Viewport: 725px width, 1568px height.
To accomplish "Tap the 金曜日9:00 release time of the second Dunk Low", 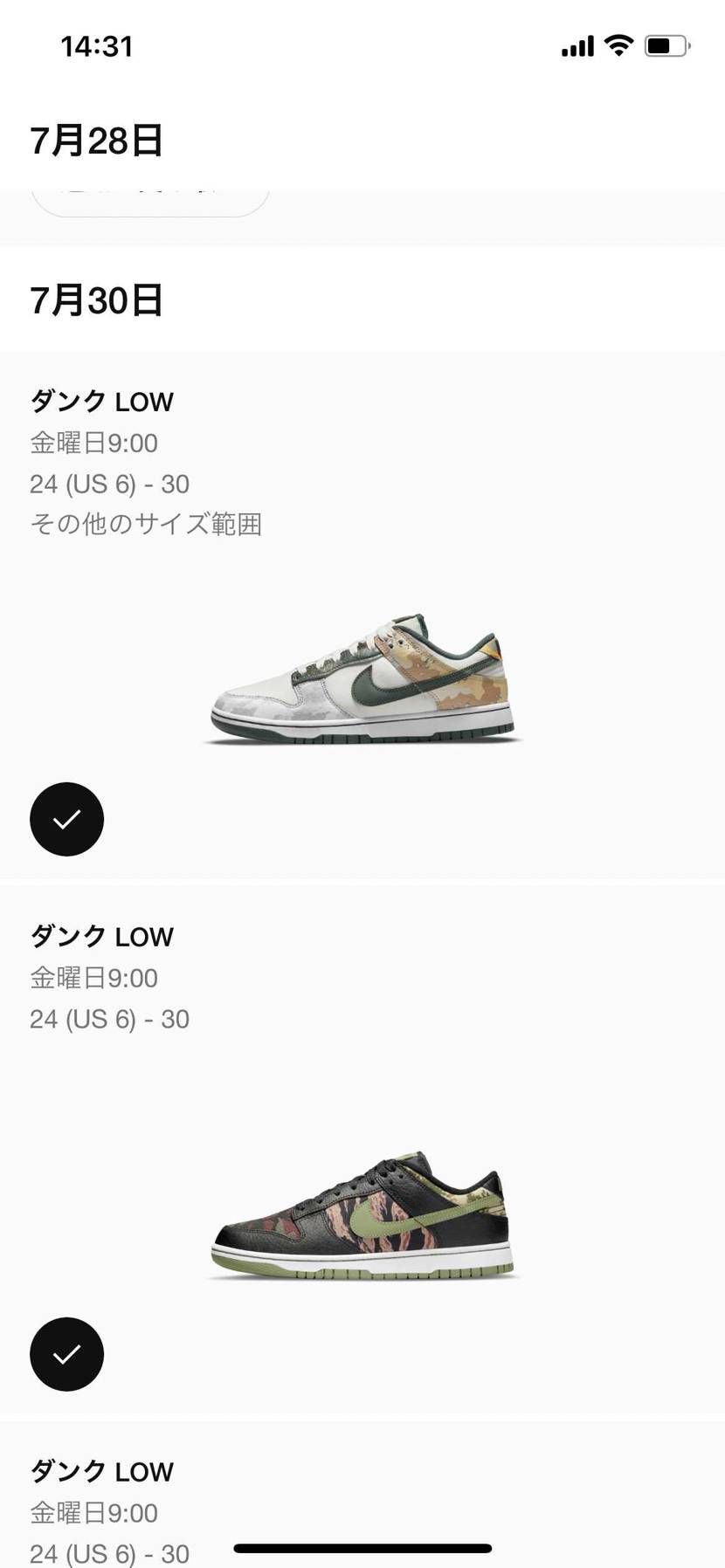I will point(93,977).
